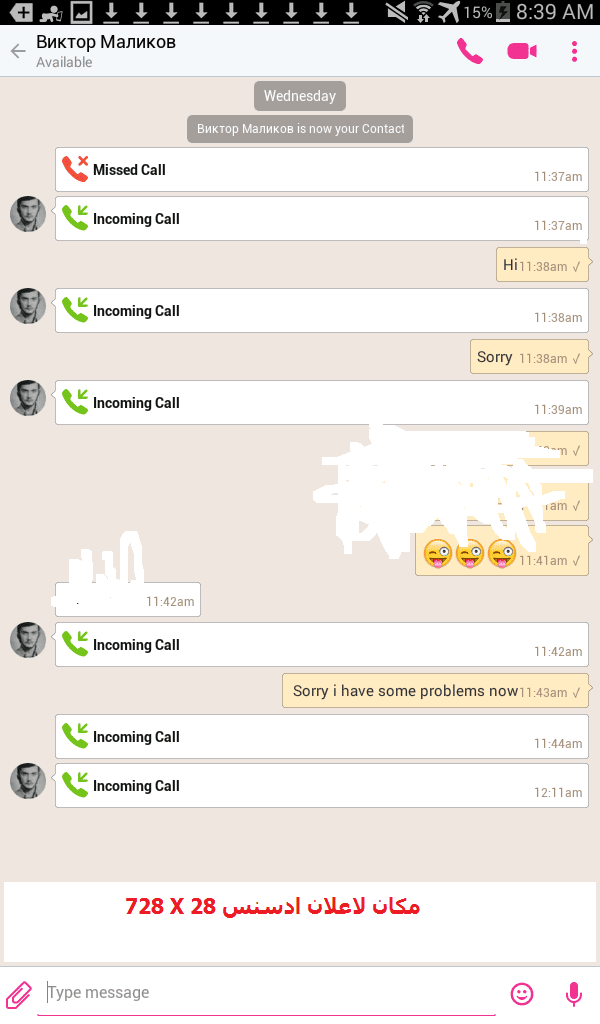Focus the Type message field
600x1024 pixels.
click(x=270, y=993)
